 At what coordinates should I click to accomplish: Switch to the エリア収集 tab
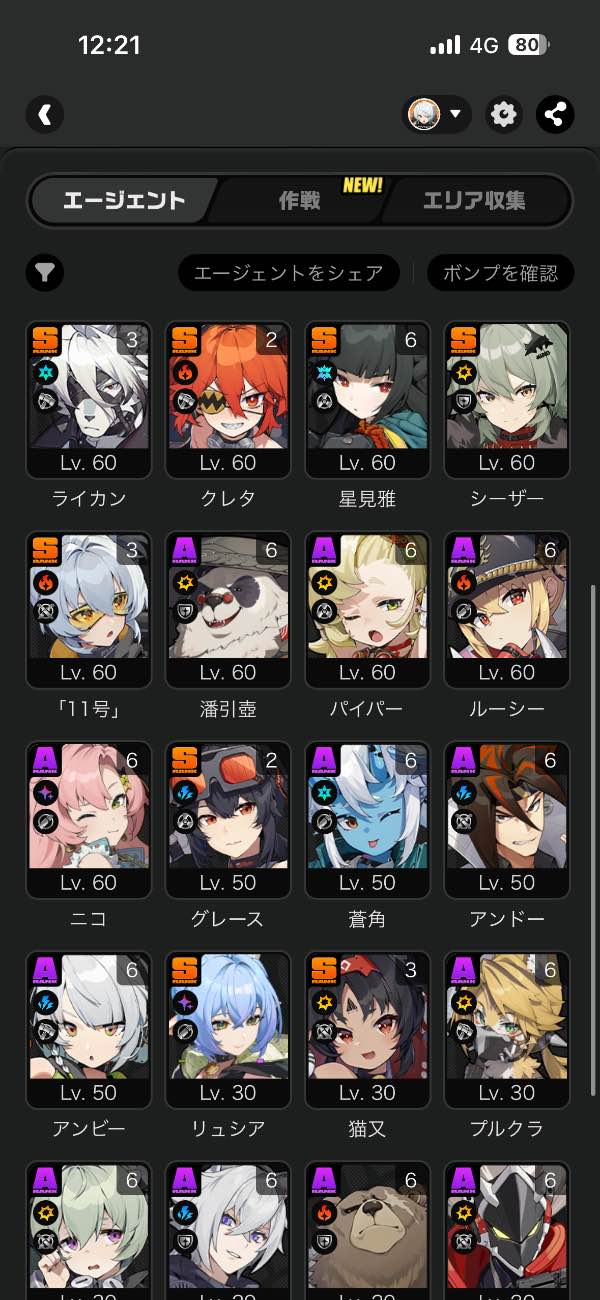(474, 200)
